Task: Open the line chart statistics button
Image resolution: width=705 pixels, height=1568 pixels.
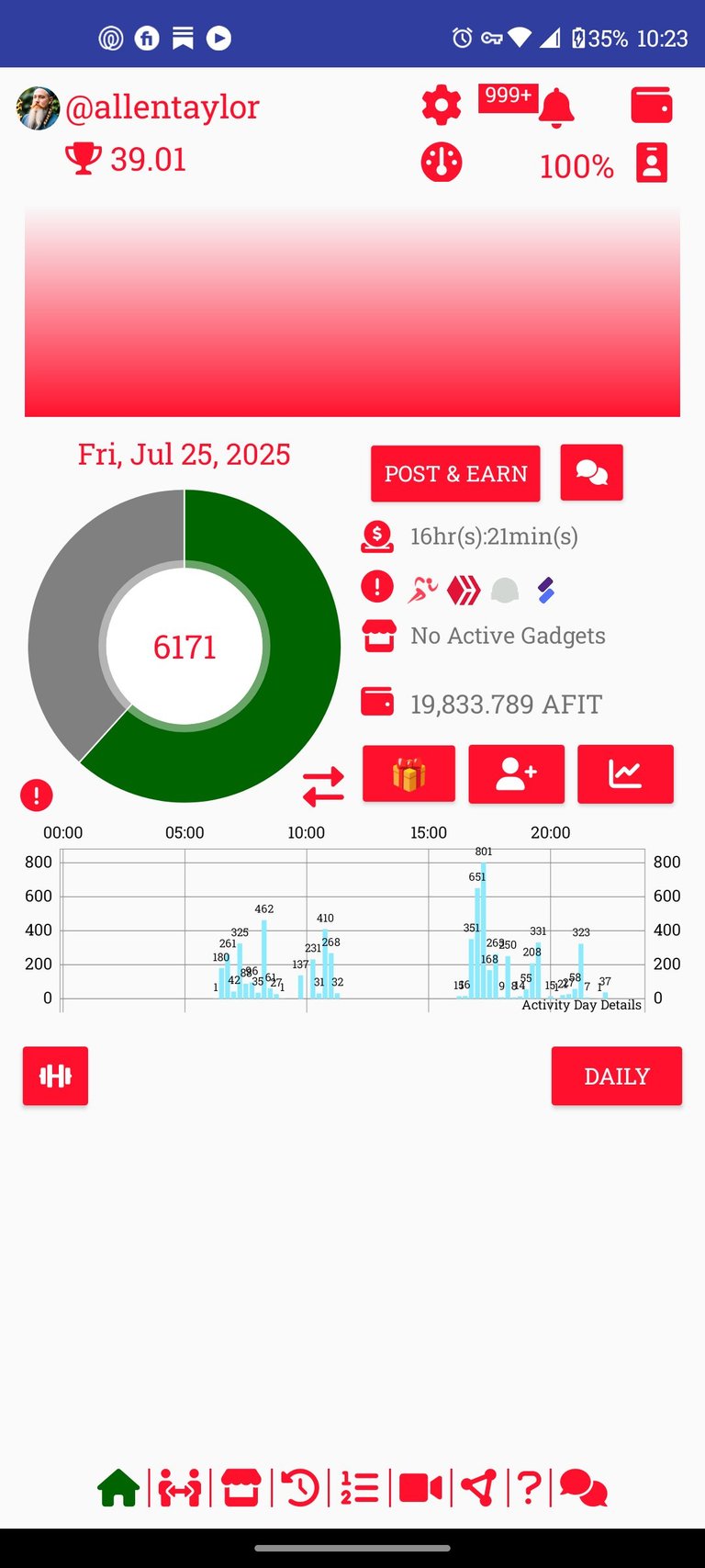Action: 625,774
